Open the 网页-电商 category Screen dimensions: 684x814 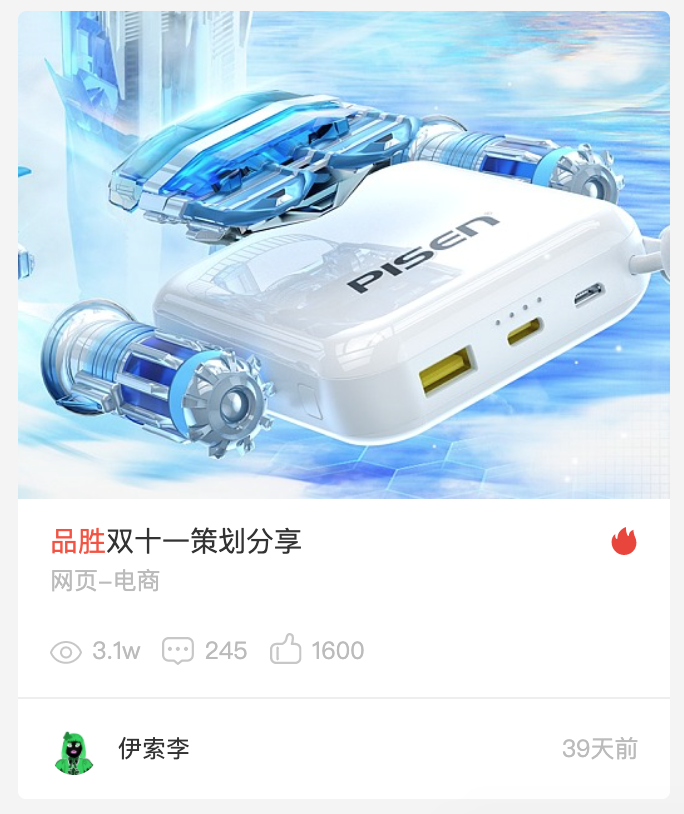point(105,581)
